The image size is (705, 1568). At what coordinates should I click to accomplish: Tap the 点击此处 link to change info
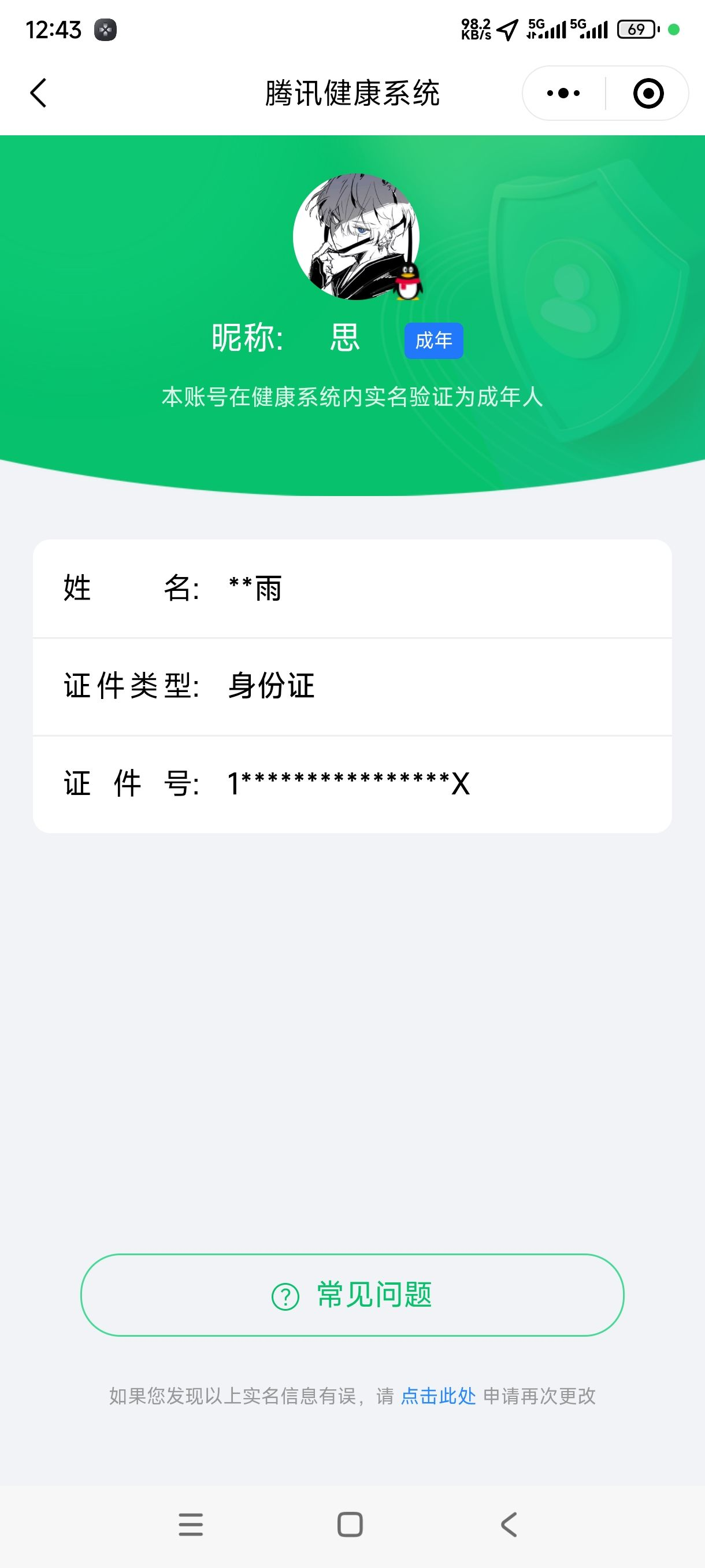pyautogui.click(x=438, y=1396)
